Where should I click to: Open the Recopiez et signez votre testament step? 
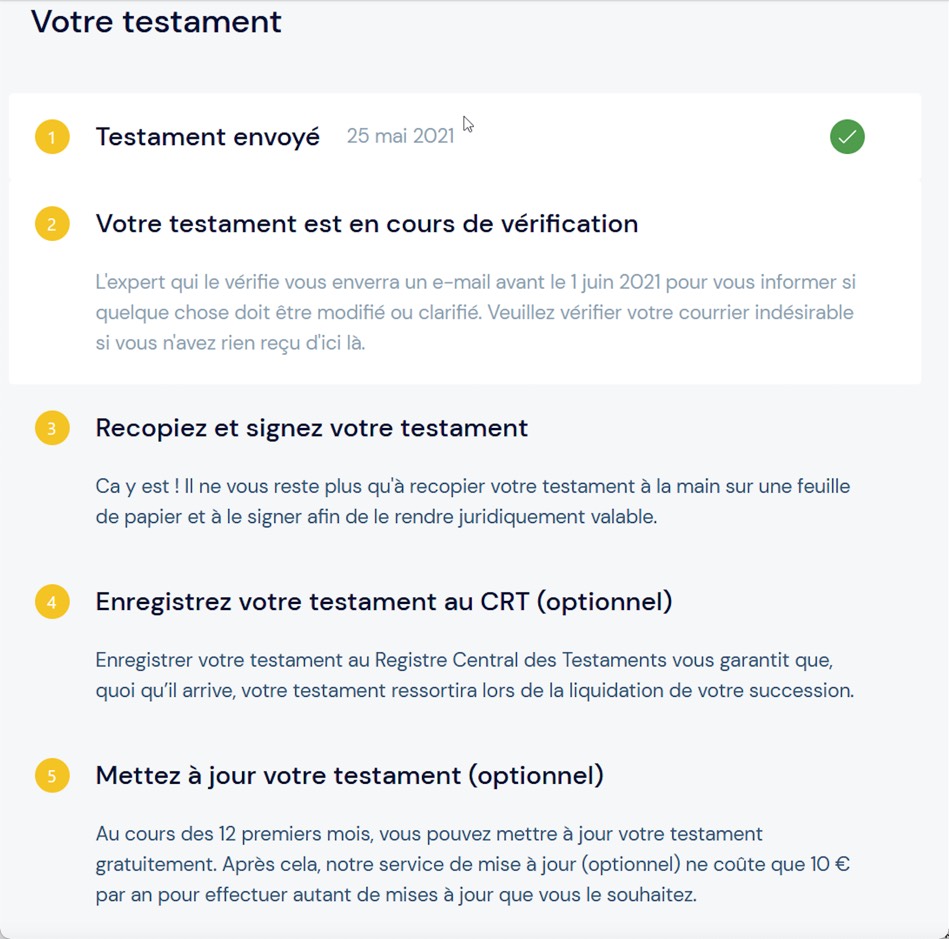pos(311,429)
